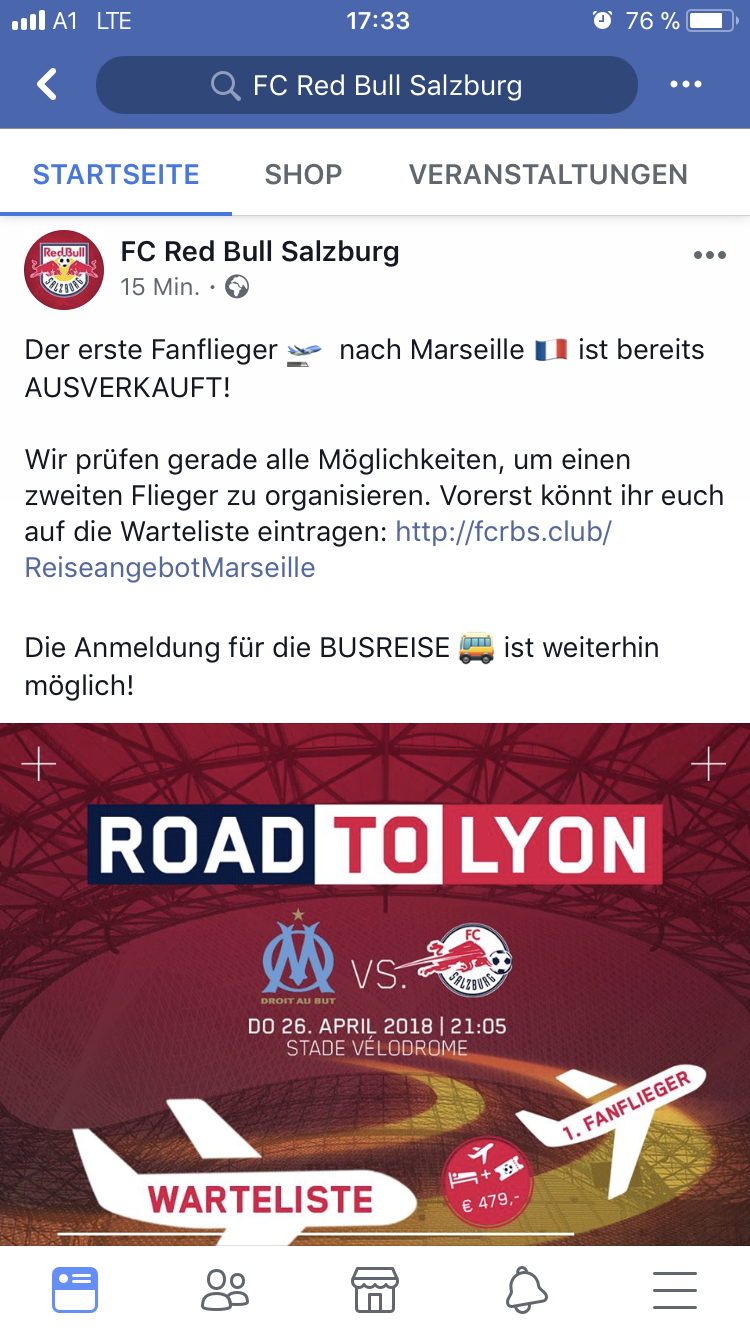The image size is (750, 1334).
Task: Open the Marketplace bottom tab
Action: 375,1290
